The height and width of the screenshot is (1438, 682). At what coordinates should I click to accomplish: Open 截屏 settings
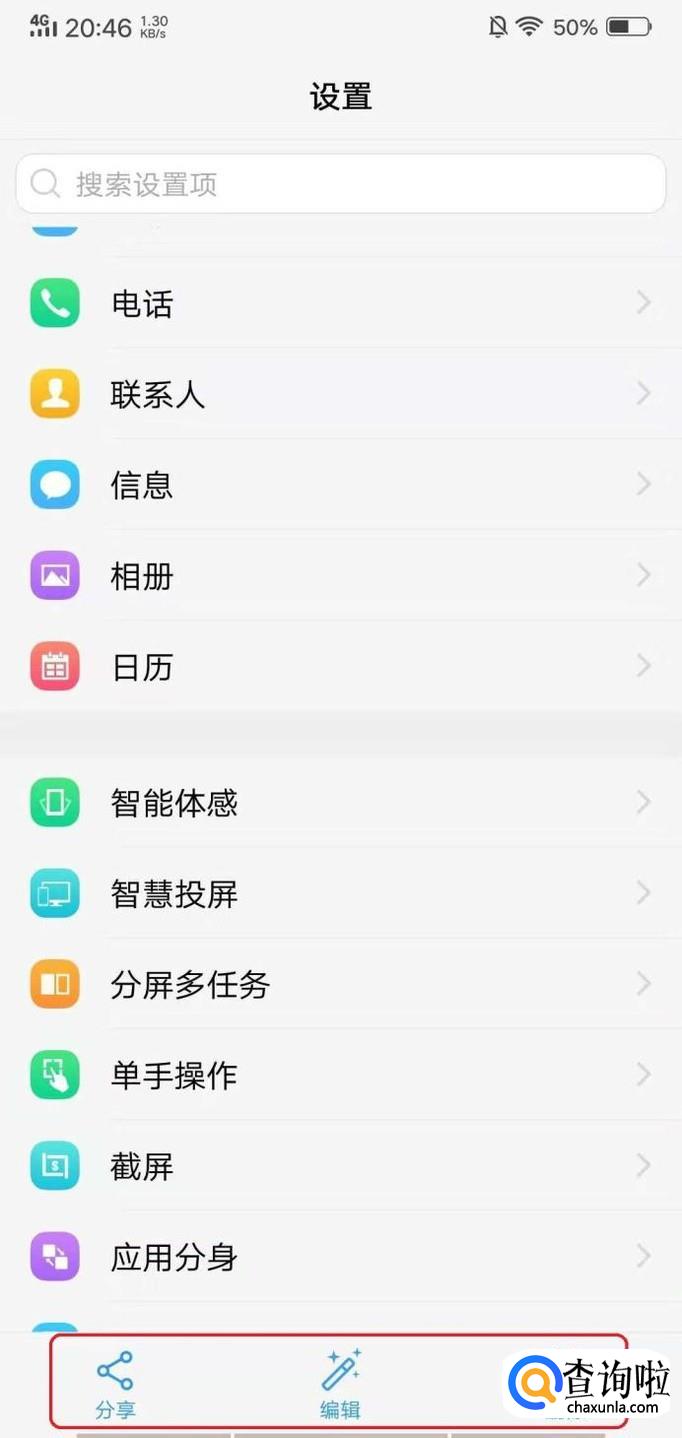340,1167
